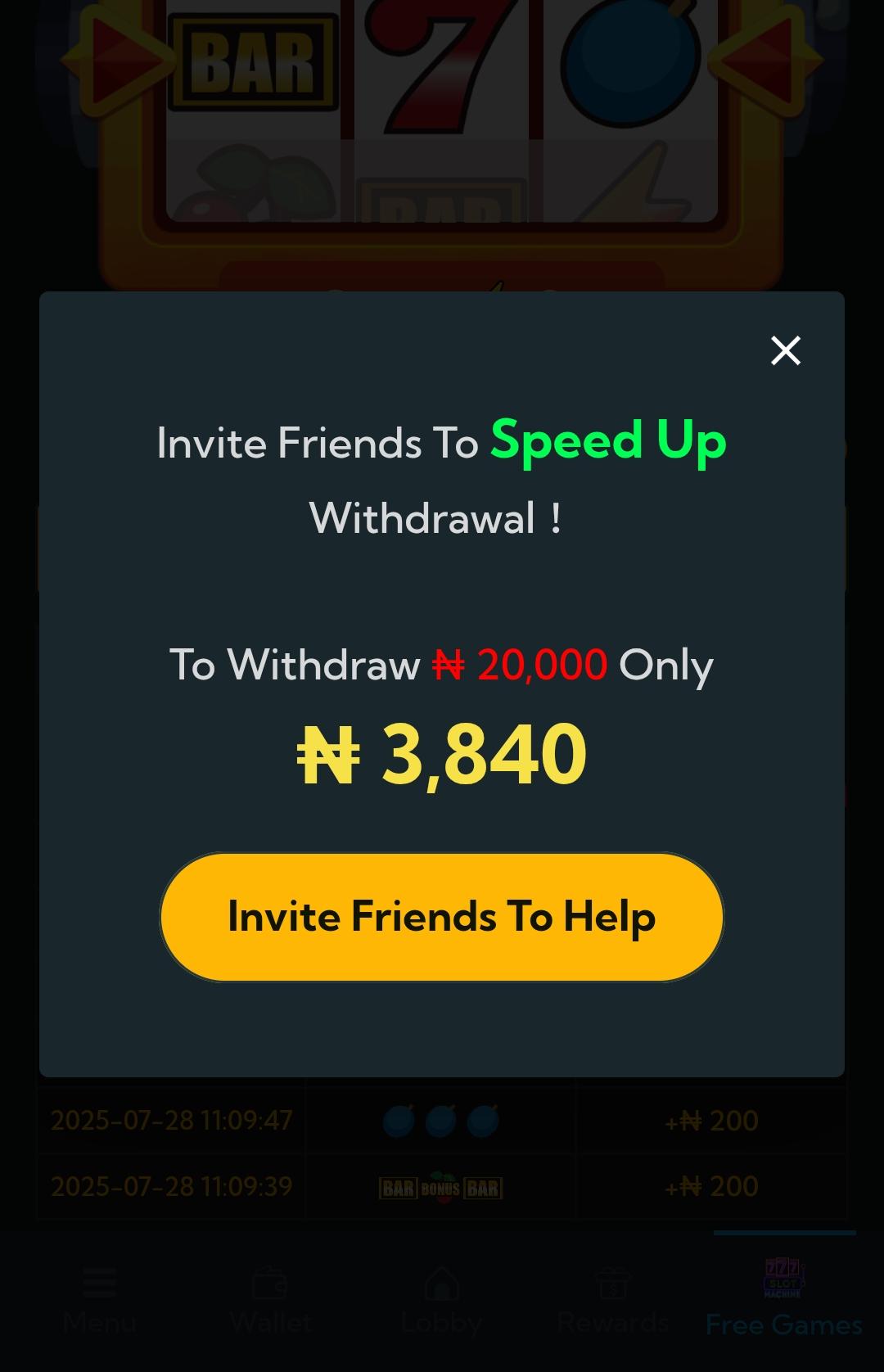Close the withdrawal popup dialog

tap(785, 350)
